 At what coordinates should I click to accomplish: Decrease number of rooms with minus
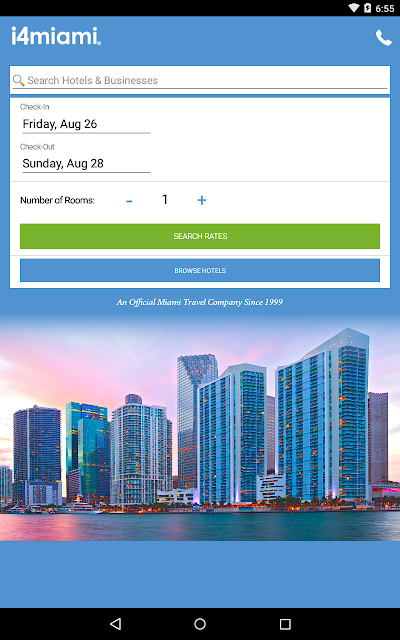coord(129,200)
